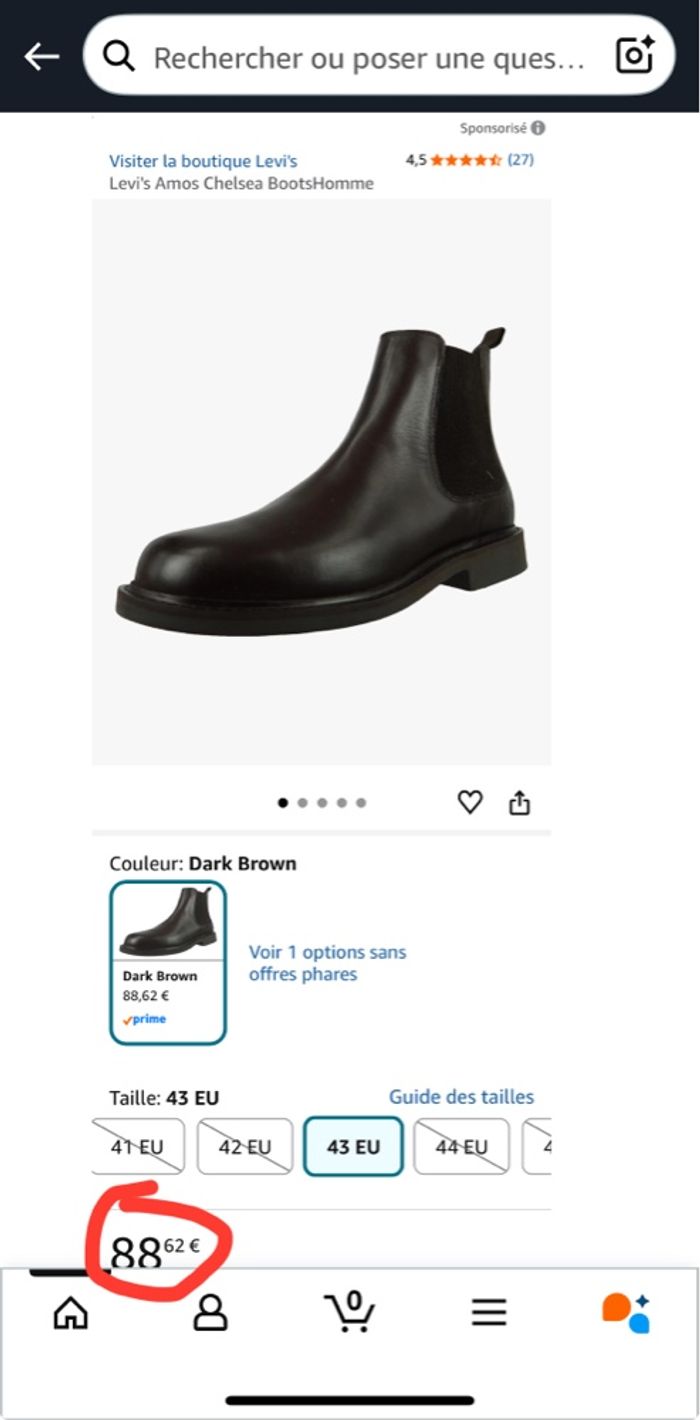Select size 43 EU
This screenshot has height=1420, width=700.
tap(353, 1146)
